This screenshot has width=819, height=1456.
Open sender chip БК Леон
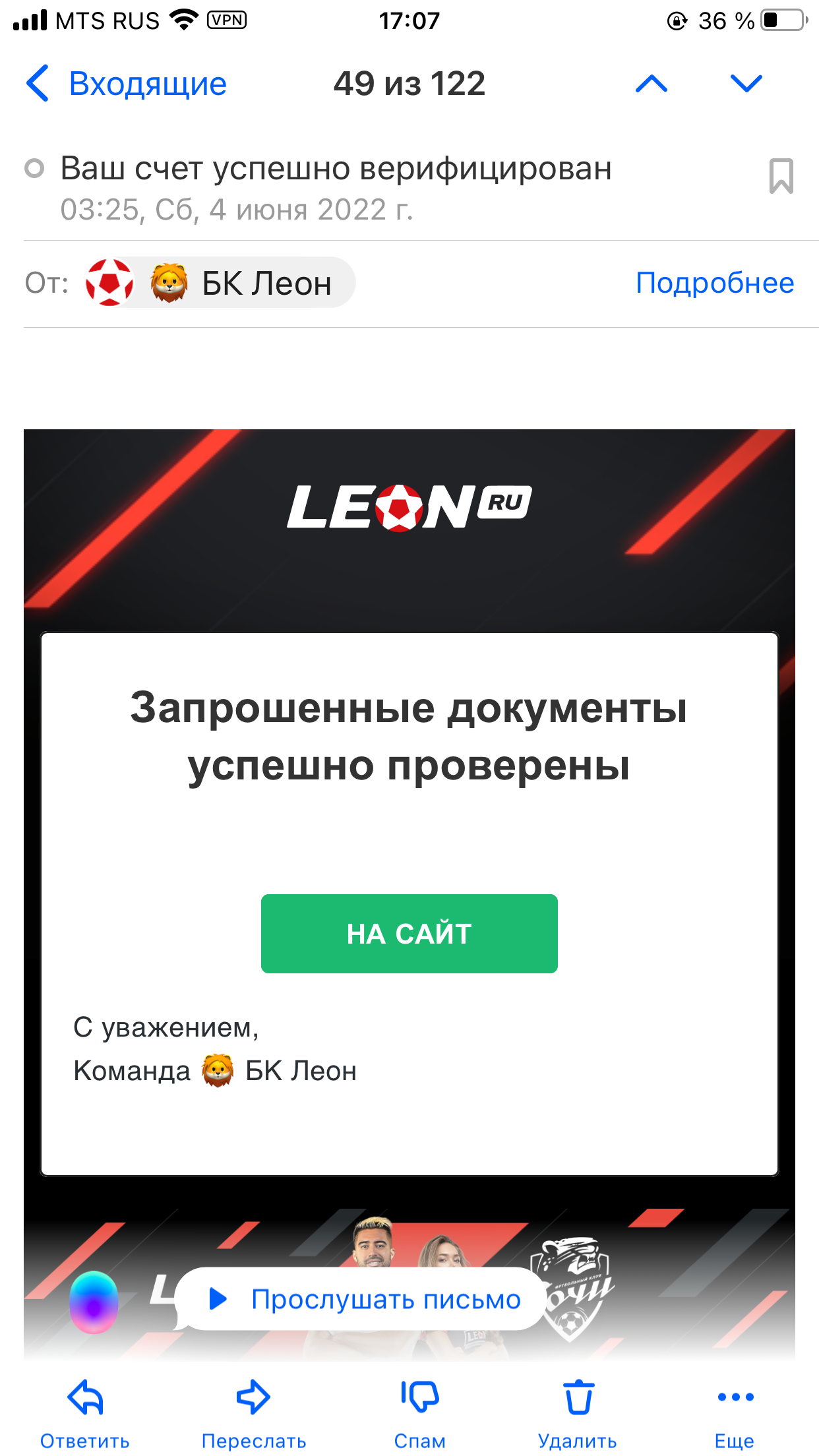coord(221,283)
